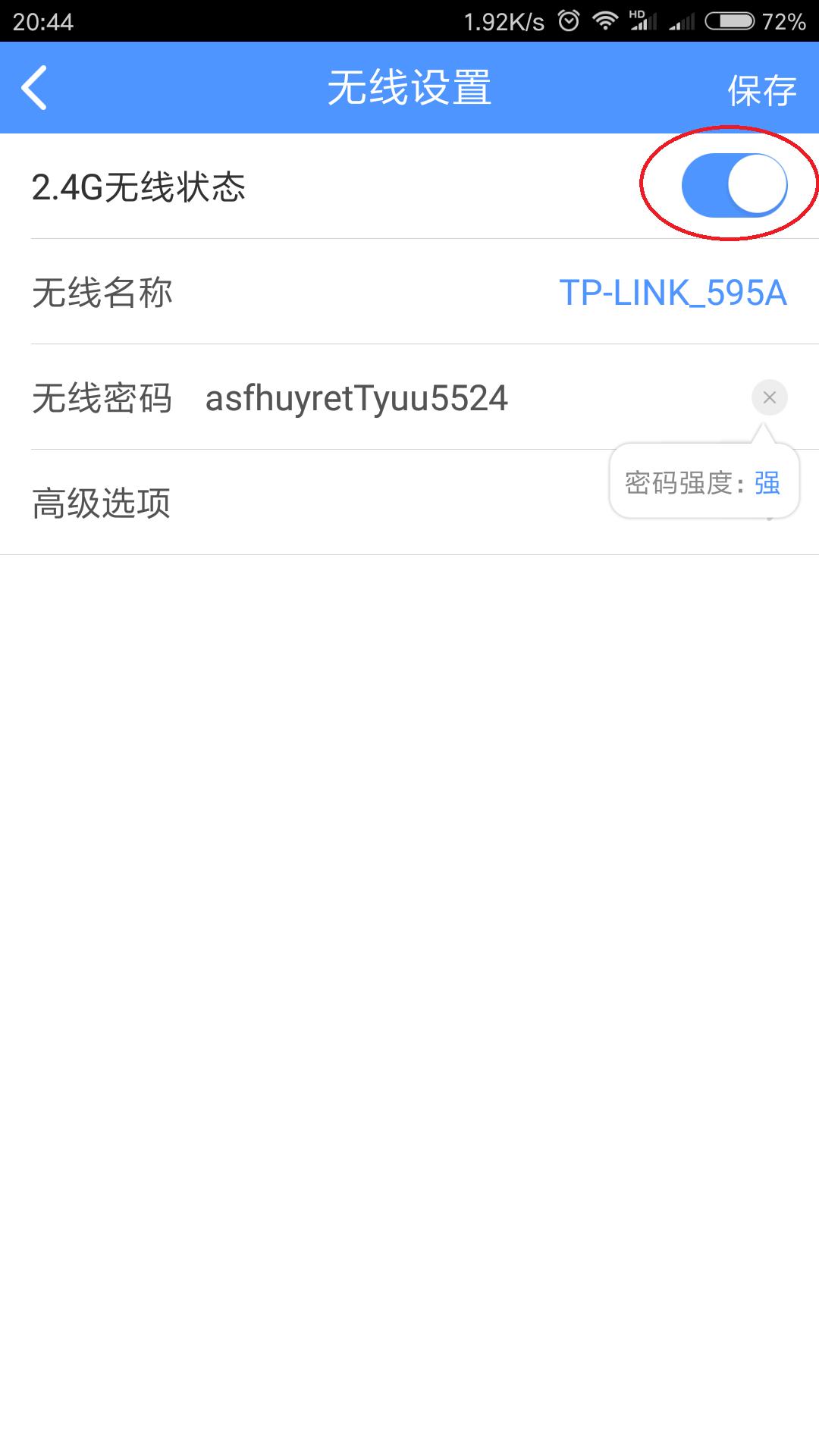Clear the wireless password with the × icon
This screenshot has height=1456, width=819.
769,396
